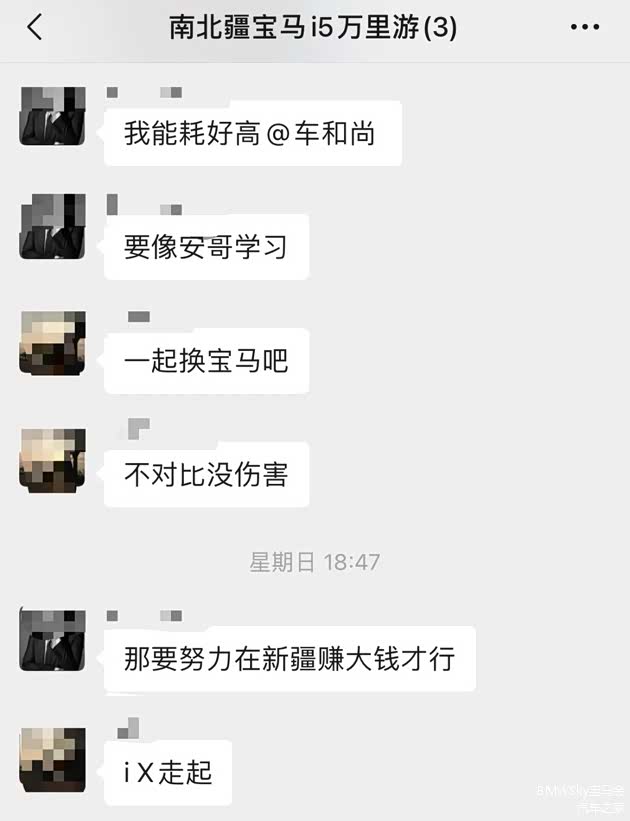Screen dimensions: 630x821
Task: Open the three-dot chat info menu
Action: (x=585, y=28)
